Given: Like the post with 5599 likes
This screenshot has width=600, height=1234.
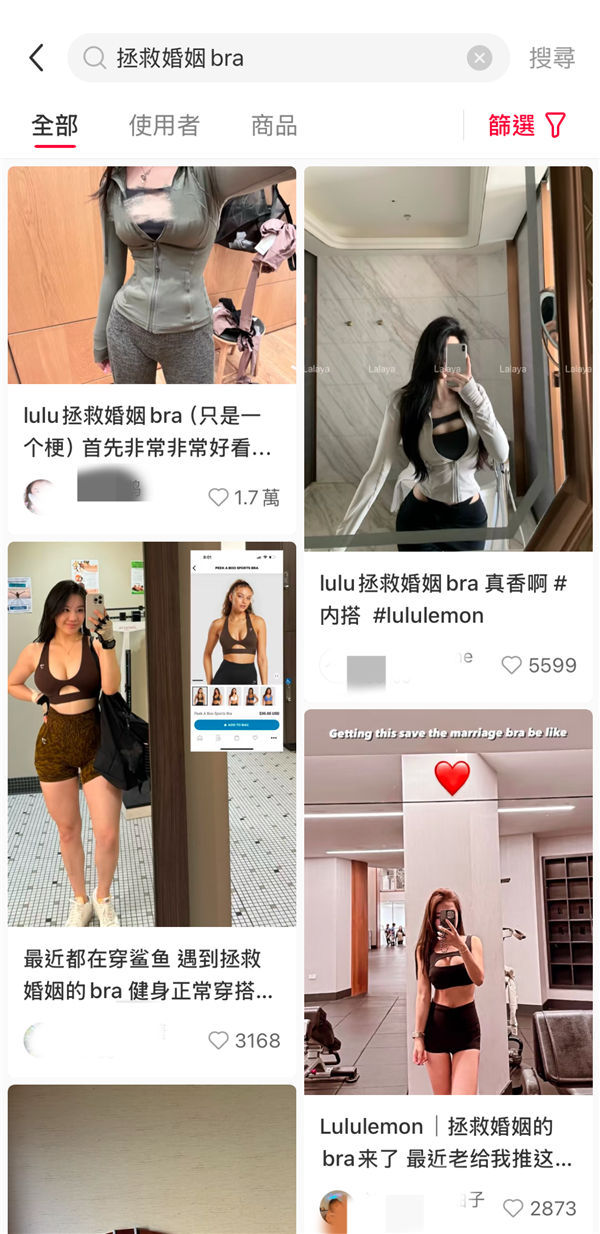Looking at the screenshot, I should [x=512, y=665].
